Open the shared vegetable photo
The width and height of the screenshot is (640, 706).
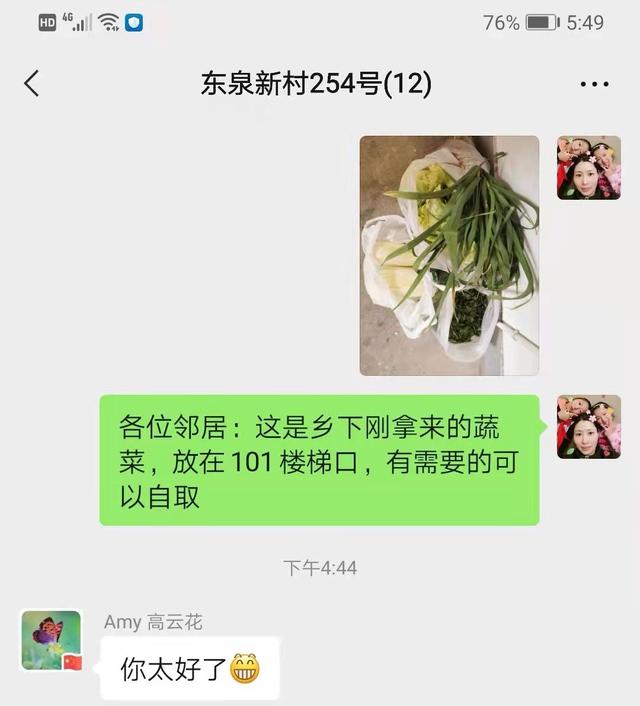coord(449,255)
